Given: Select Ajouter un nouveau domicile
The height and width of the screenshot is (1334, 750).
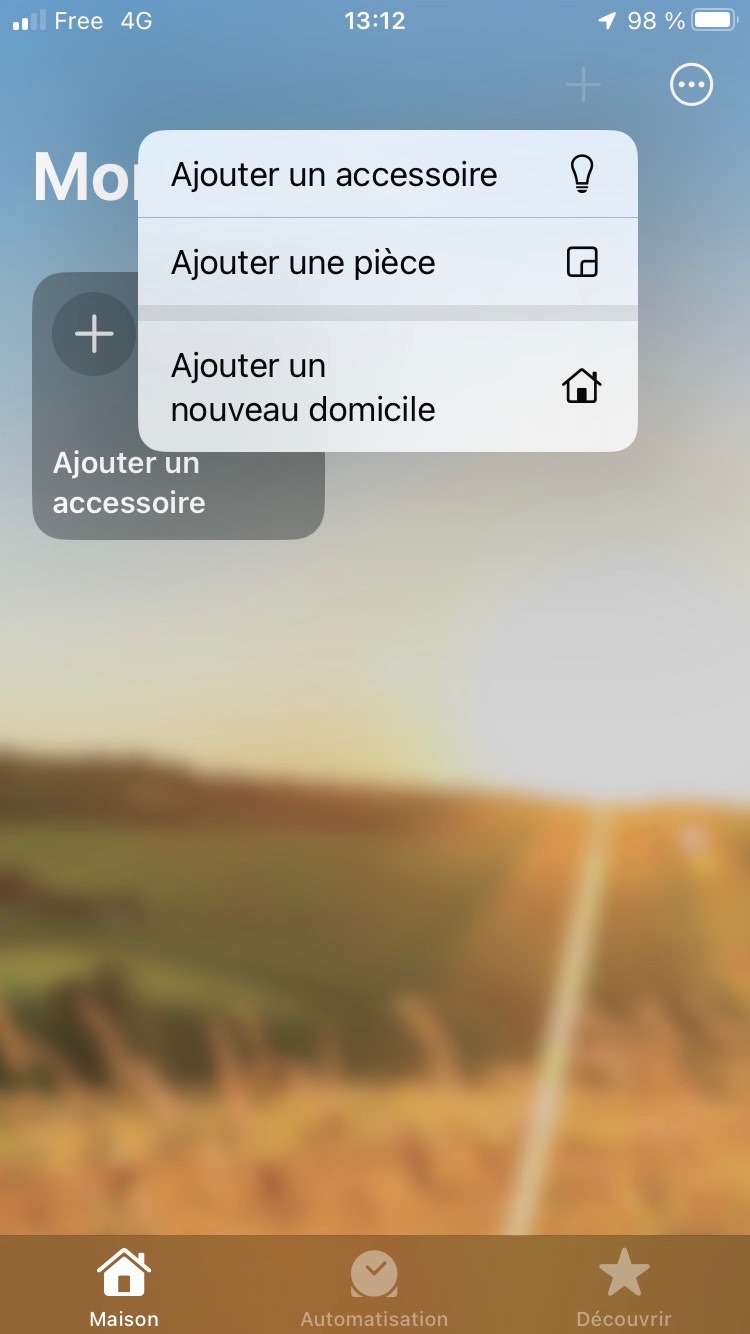Looking at the screenshot, I should tap(387, 388).
